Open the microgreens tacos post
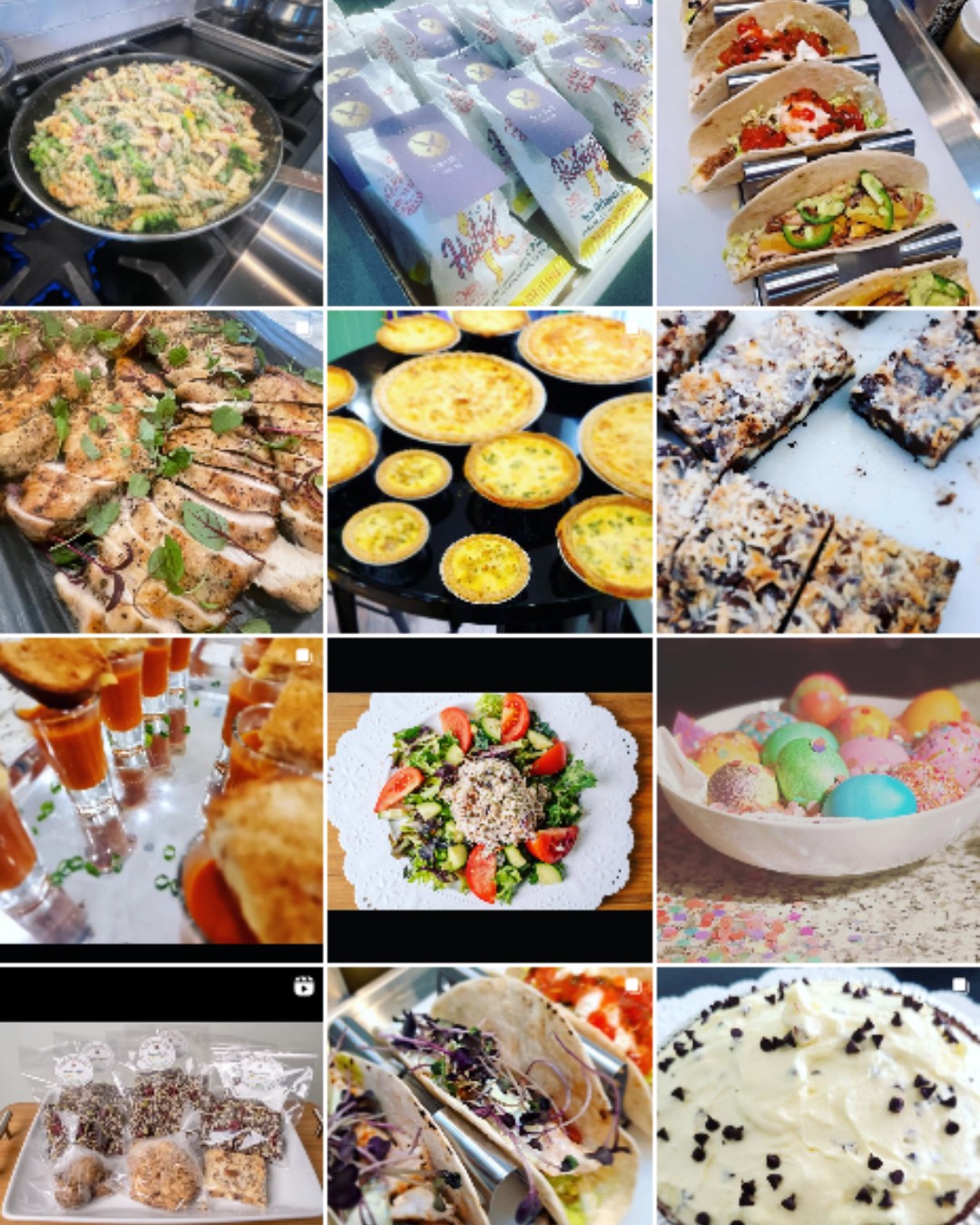980x1225 pixels. [489, 1098]
